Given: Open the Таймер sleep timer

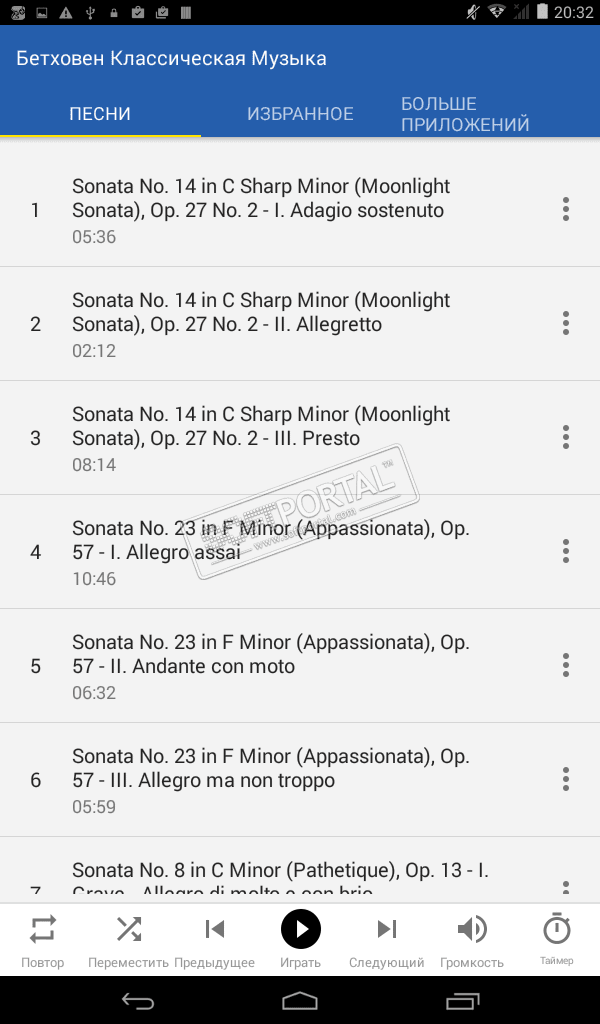Looking at the screenshot, I should point(557,940).
